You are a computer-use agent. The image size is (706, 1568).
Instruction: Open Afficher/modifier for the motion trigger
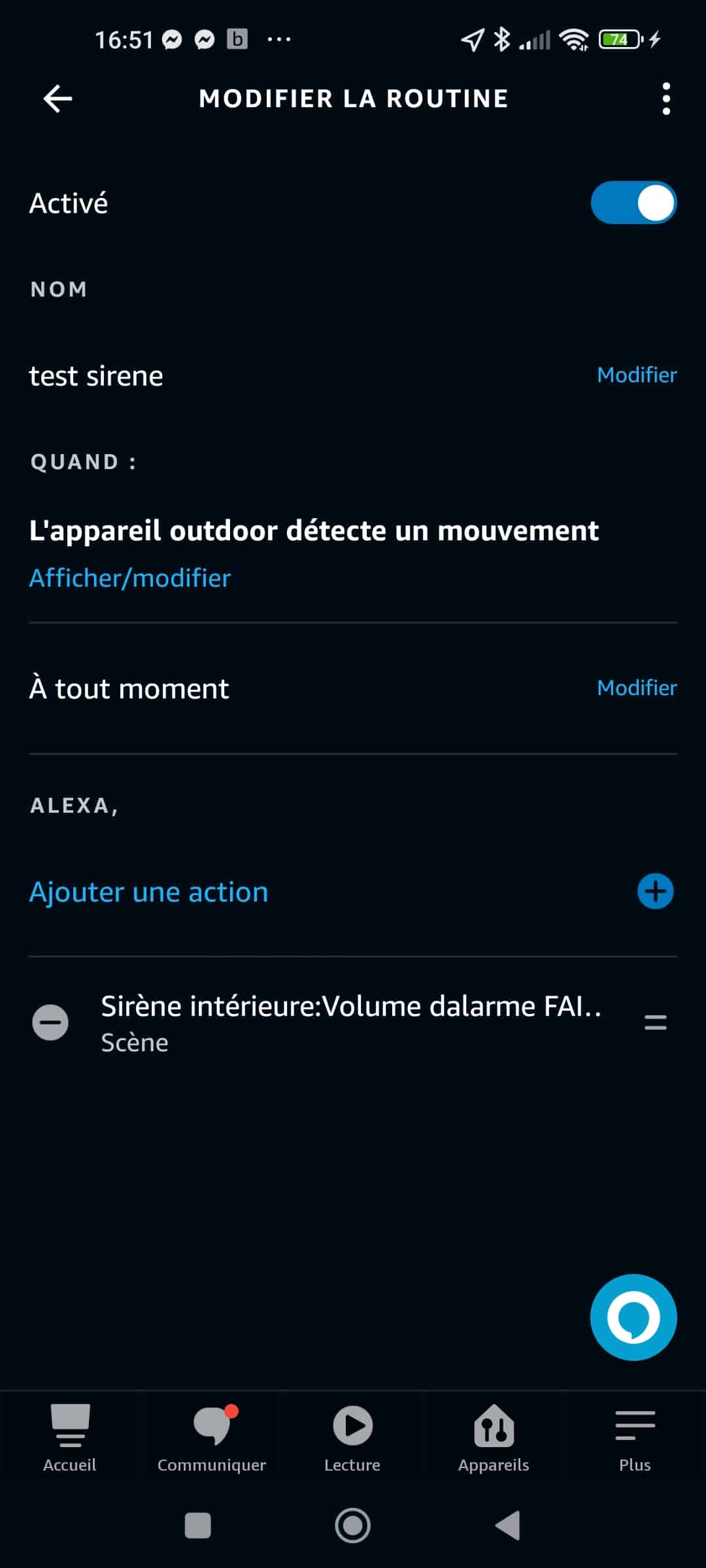tap(130, 578)
